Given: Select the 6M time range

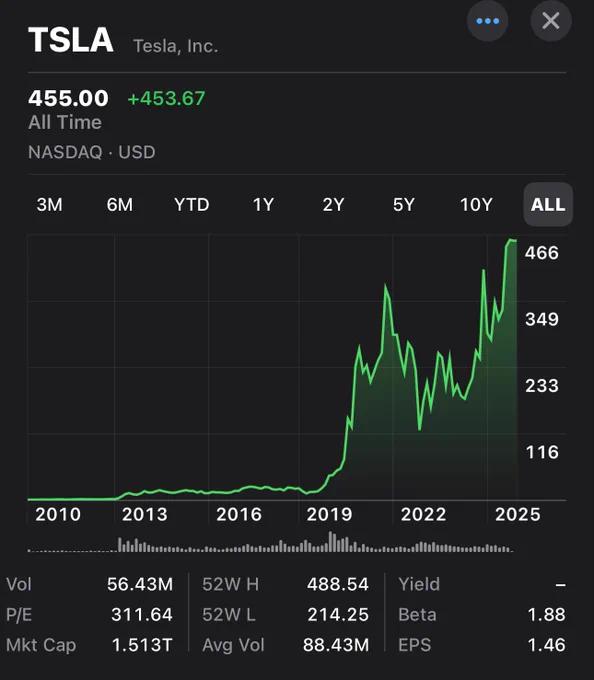Looking at the screenshot, I should coord(120,205).
